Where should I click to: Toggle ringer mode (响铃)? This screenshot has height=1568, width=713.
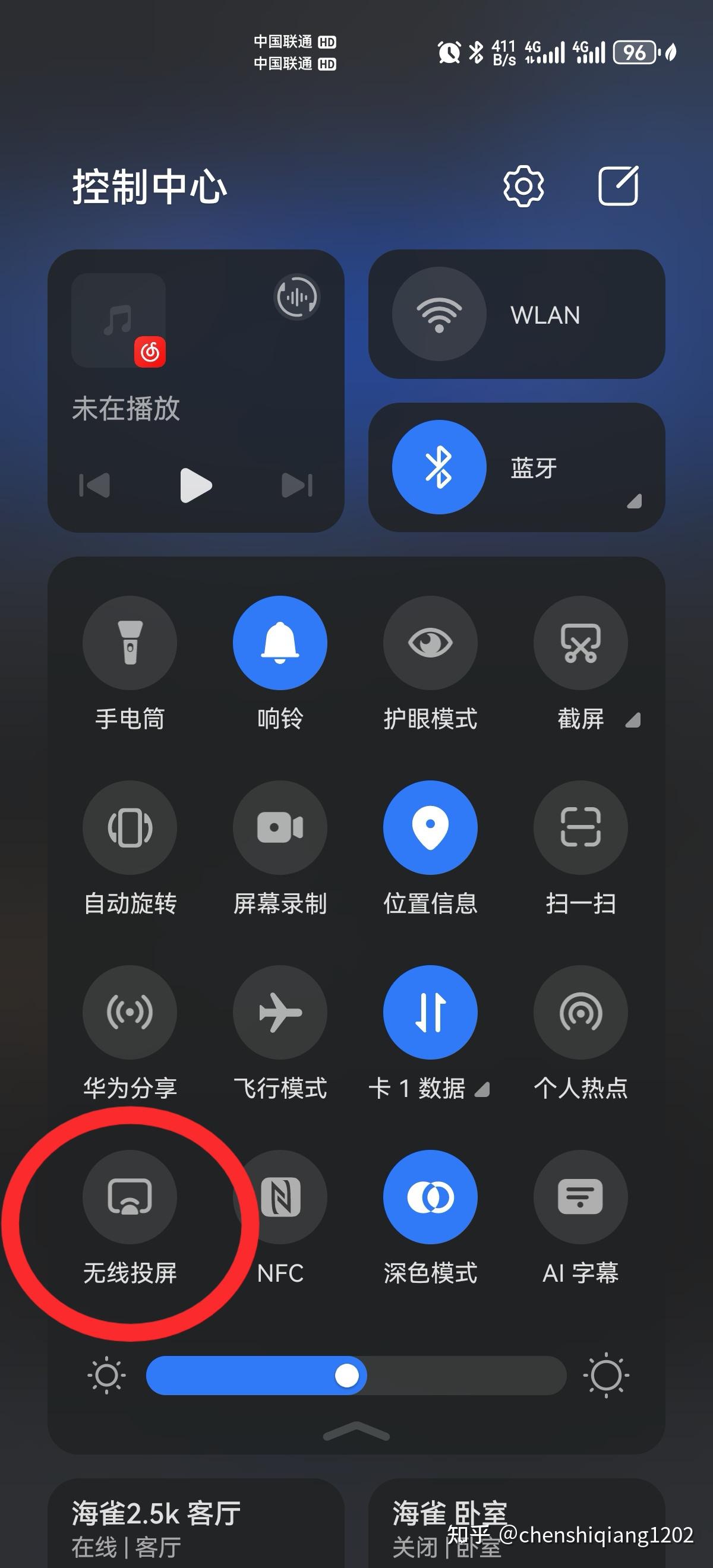click(x=280, y=643)
